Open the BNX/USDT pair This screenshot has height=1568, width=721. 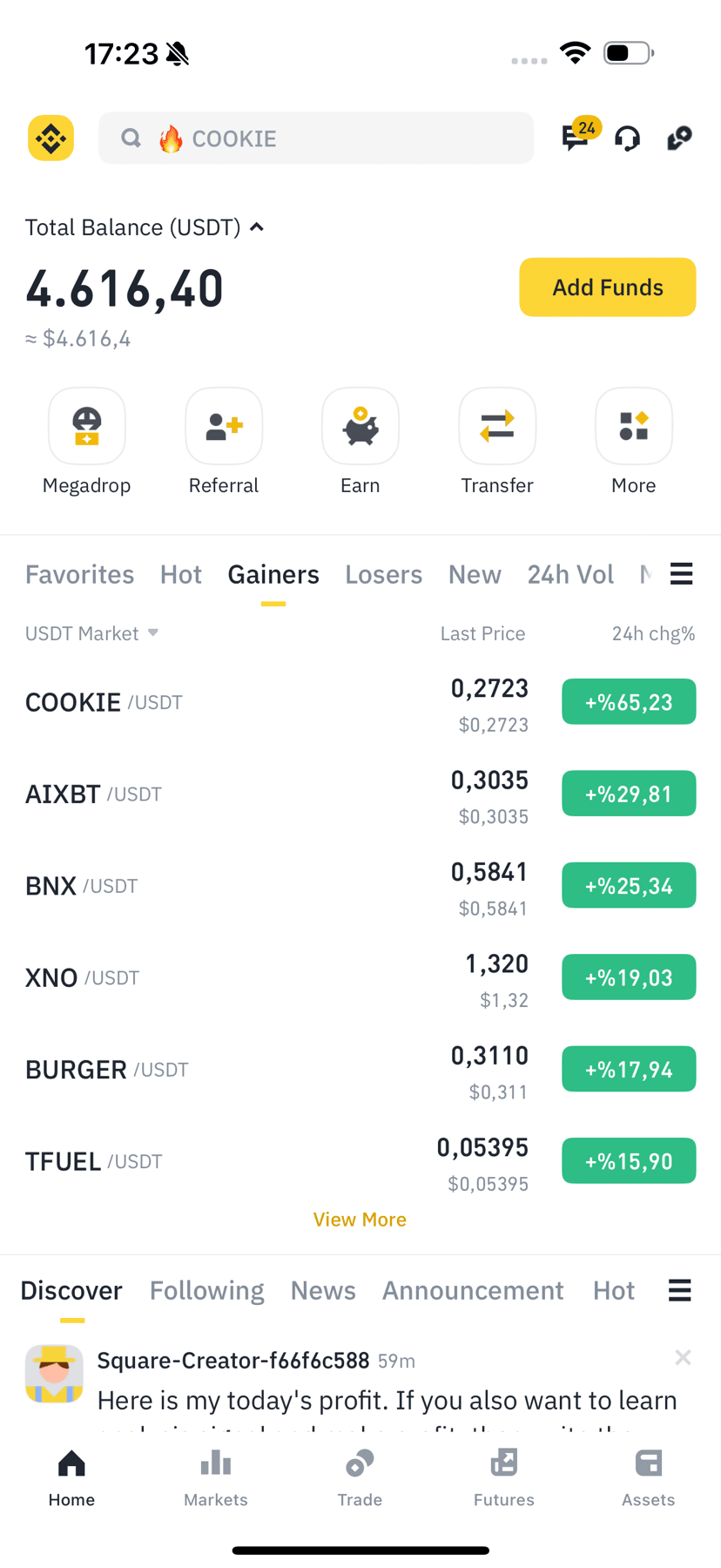(x=360, y=886)
